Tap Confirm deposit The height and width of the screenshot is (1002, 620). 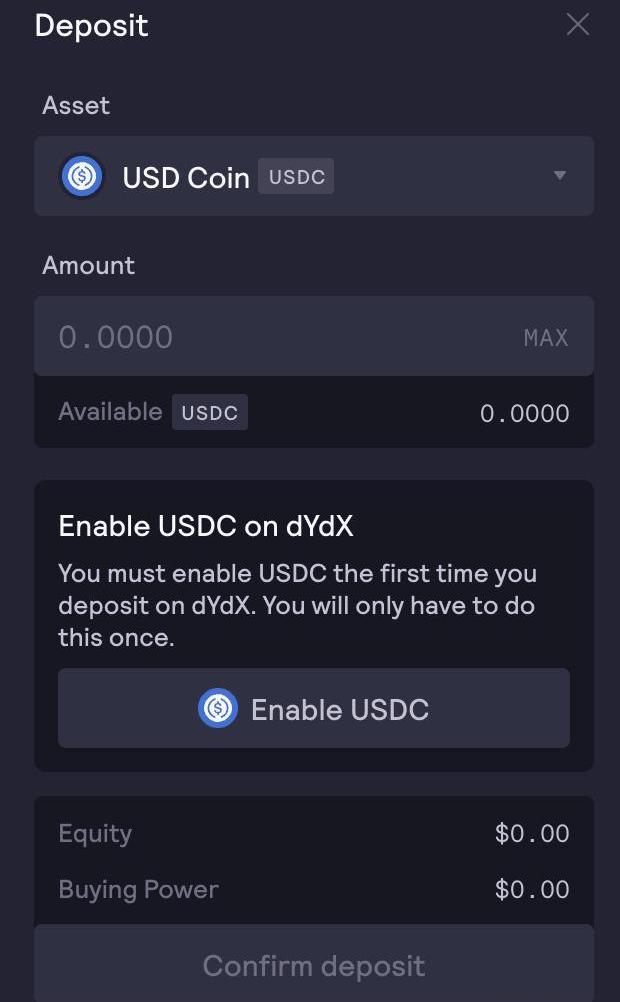(314, 964)
